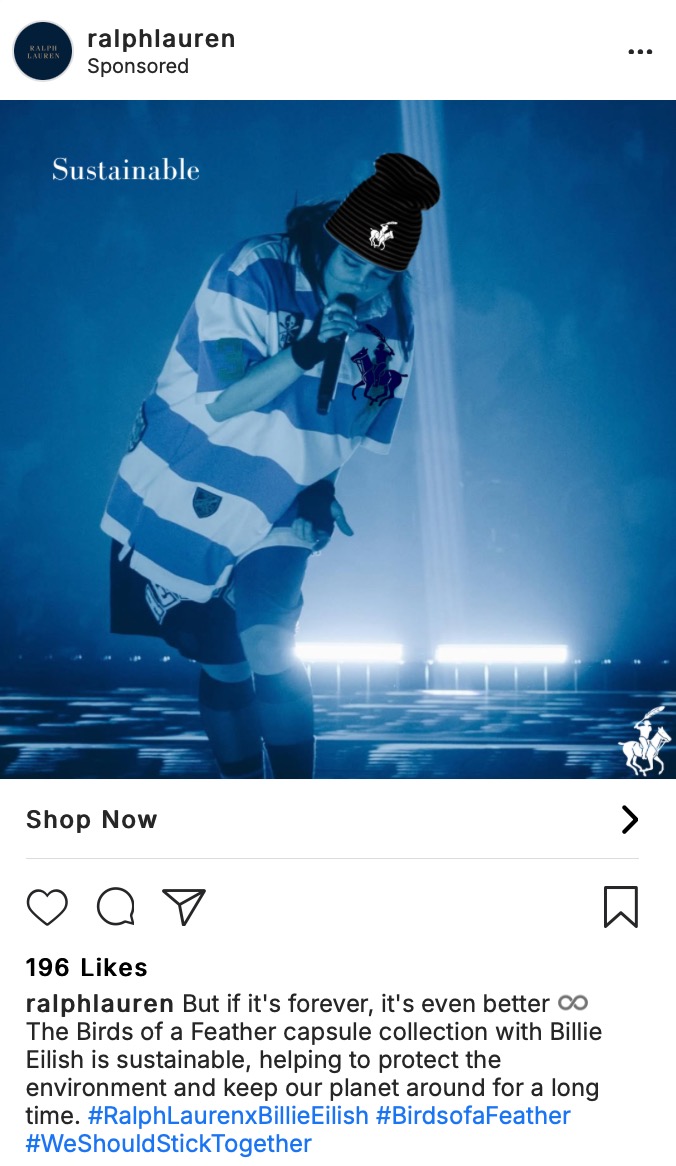Open the ralphlauren profile avatar
This screenshot has width=676, height=1166.
[43, 51]
